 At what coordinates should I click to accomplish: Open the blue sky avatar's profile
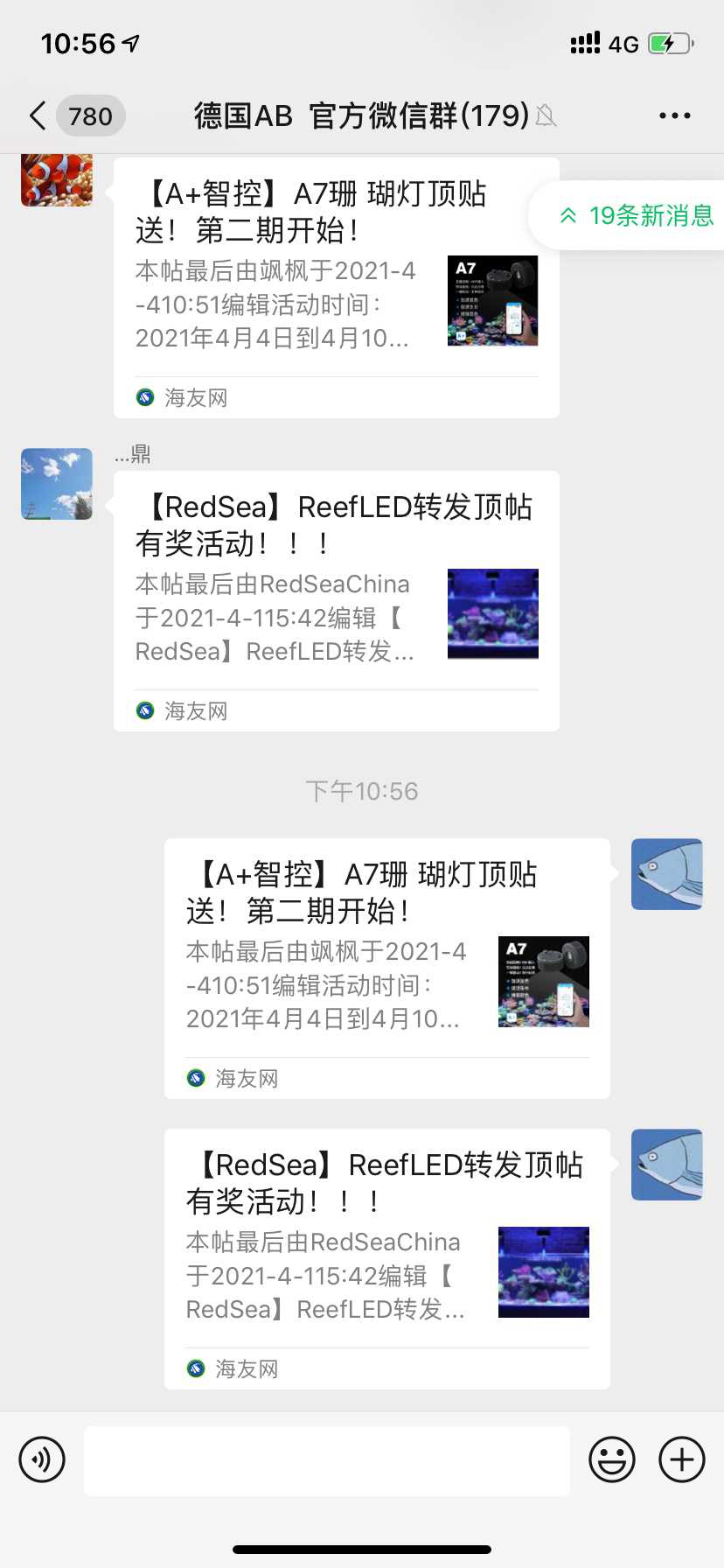coord(57,484)
